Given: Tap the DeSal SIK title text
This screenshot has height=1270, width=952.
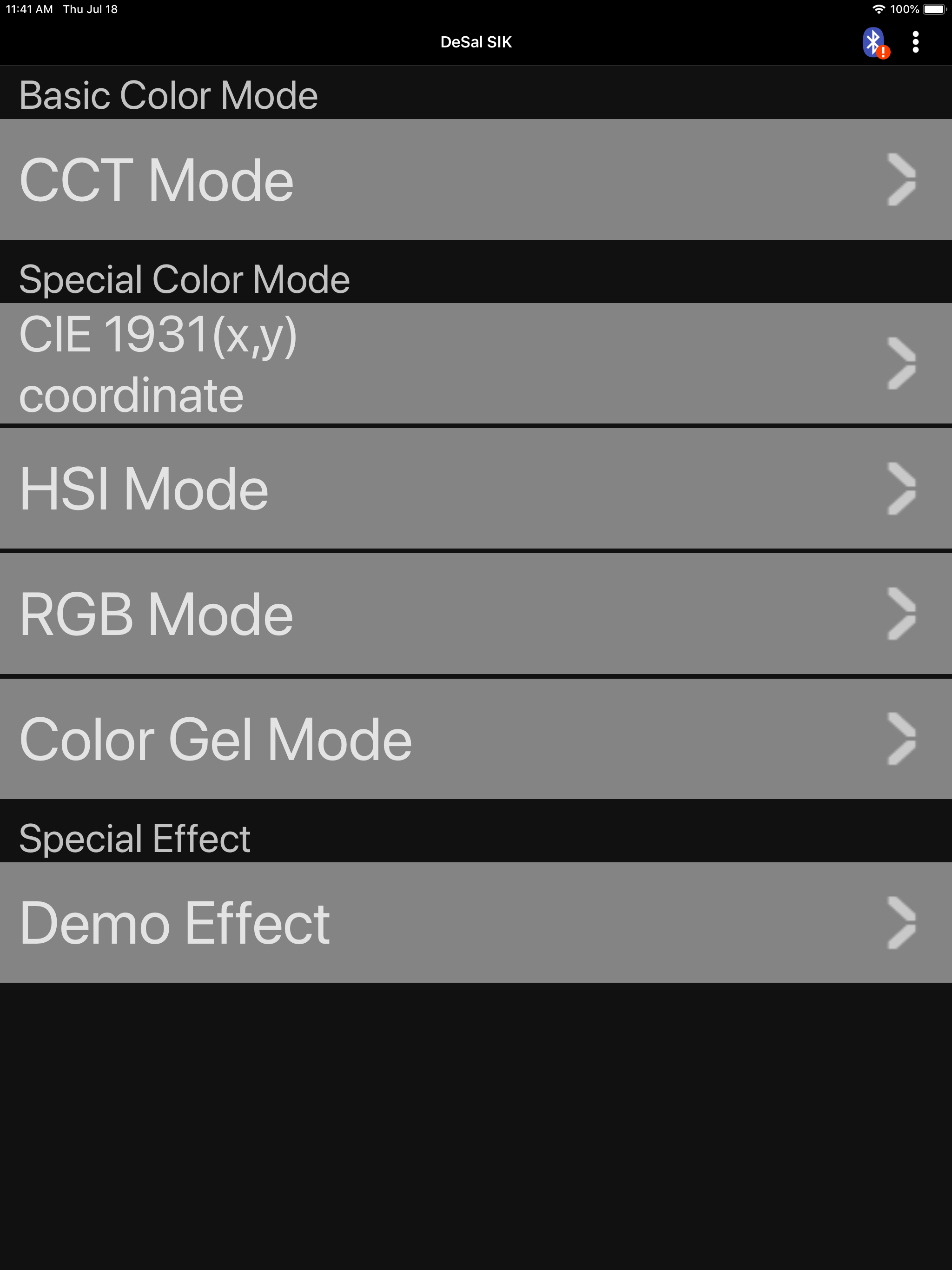Looking at the screenshot, I should pyautogui.click(x=476, y=41).
